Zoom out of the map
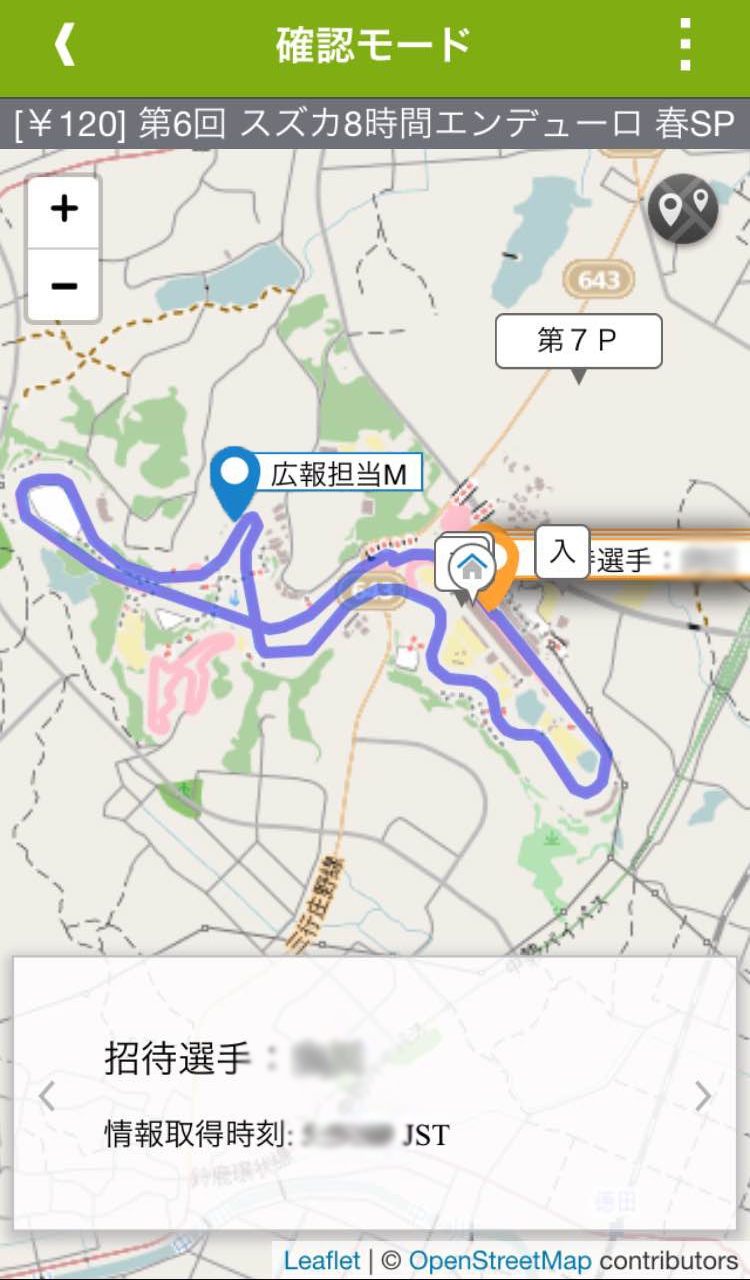The image size is (750, 1280). (x=64, y=286)
